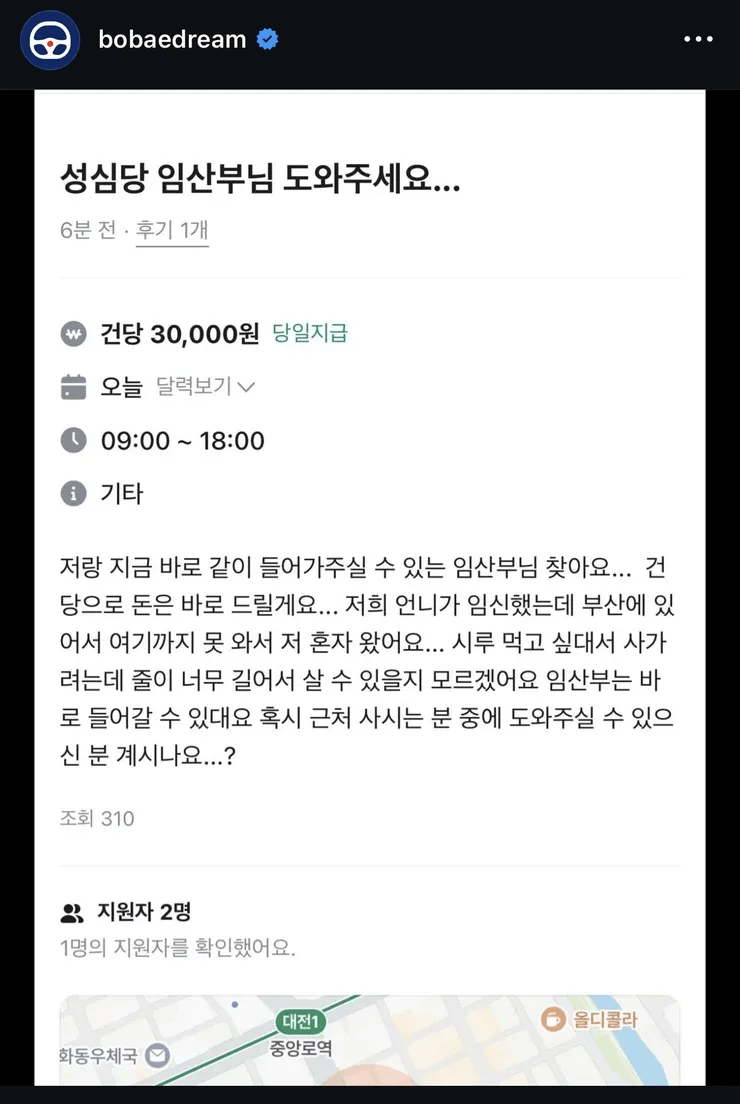The height and width of the screenshot is (1104, 740).
Task: Click the info icon next to 기타
Action: 71,493
